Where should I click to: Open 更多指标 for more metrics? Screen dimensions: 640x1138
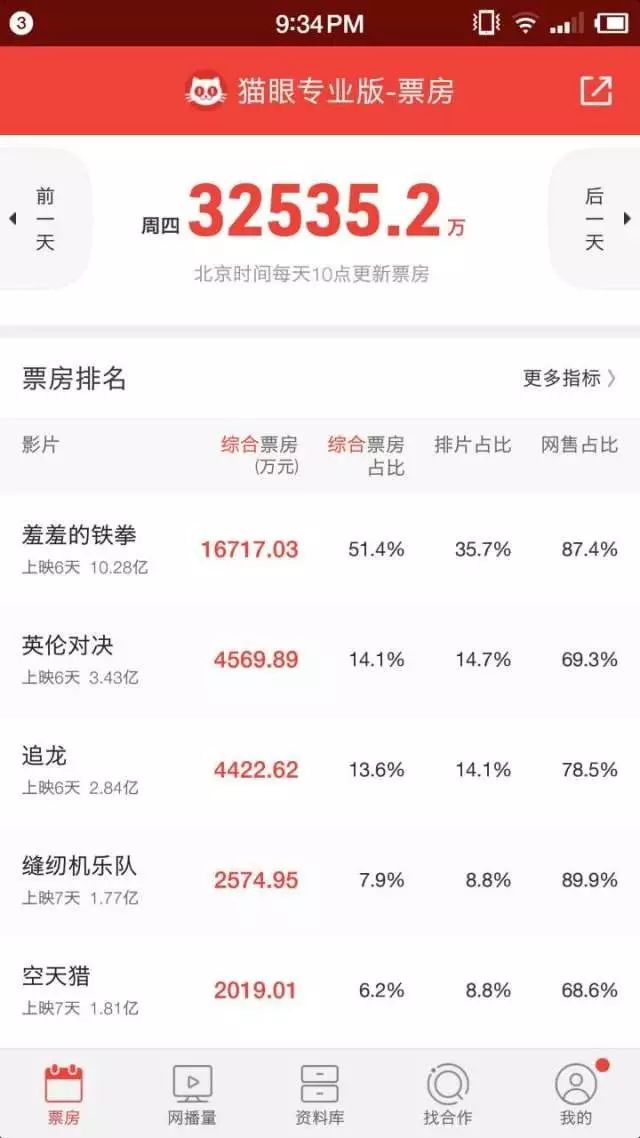(x=569, y=378)
